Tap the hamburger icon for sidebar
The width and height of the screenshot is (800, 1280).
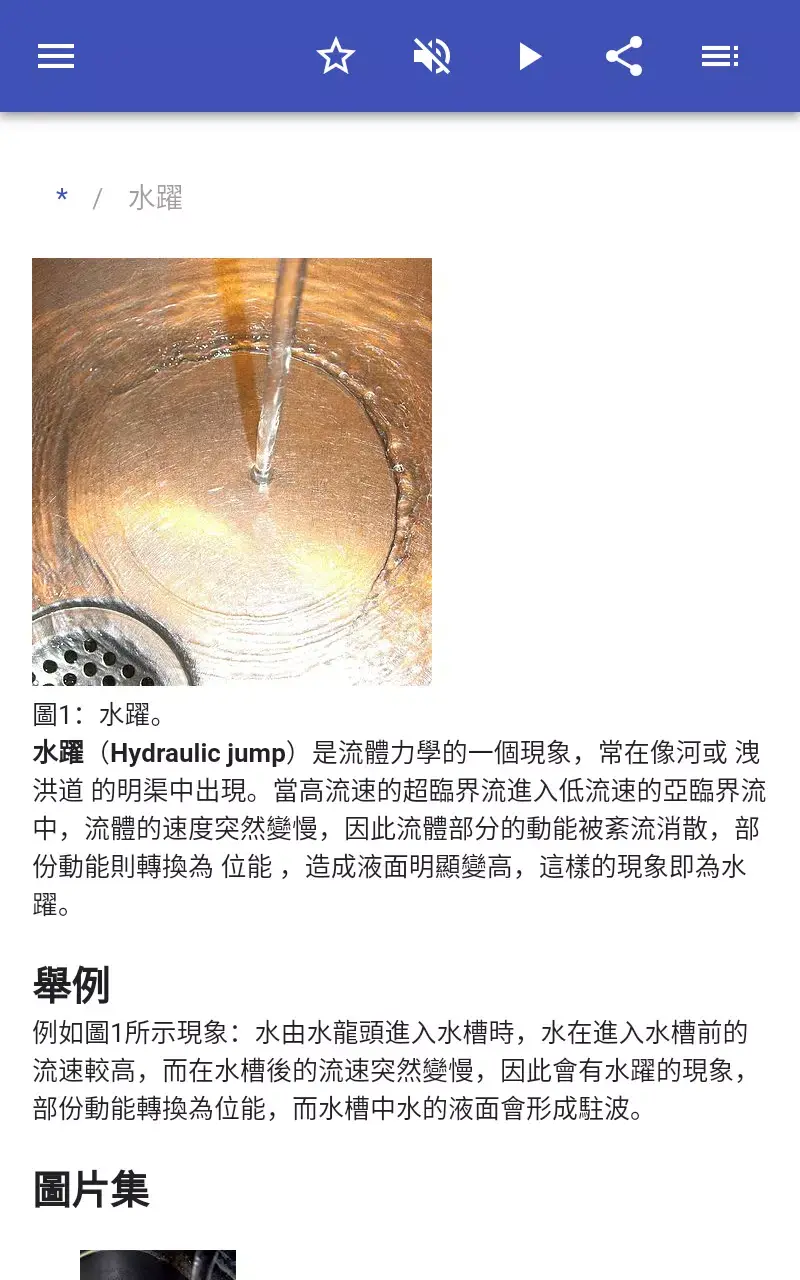pyautogui.click(x=56, y=56)
